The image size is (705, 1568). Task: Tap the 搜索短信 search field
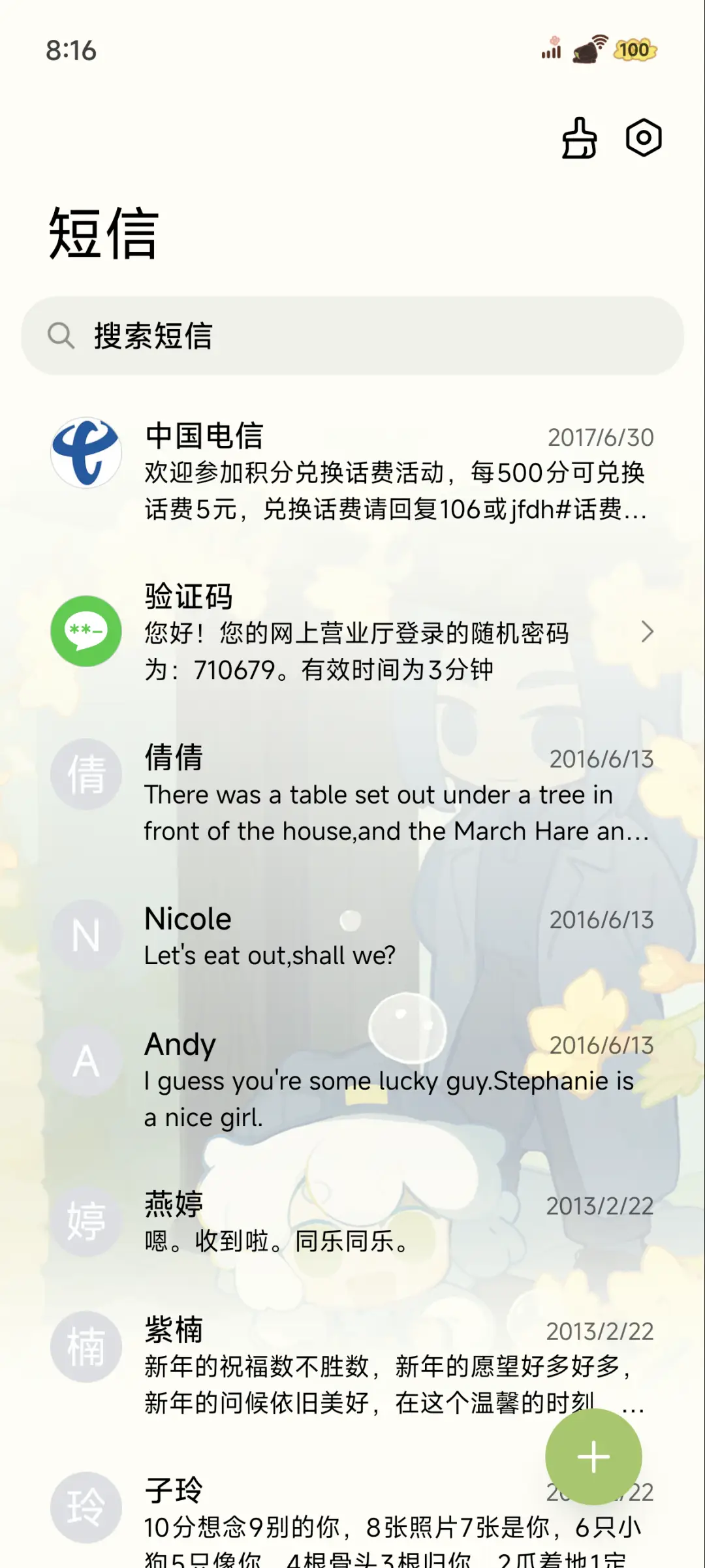[261, 336]
